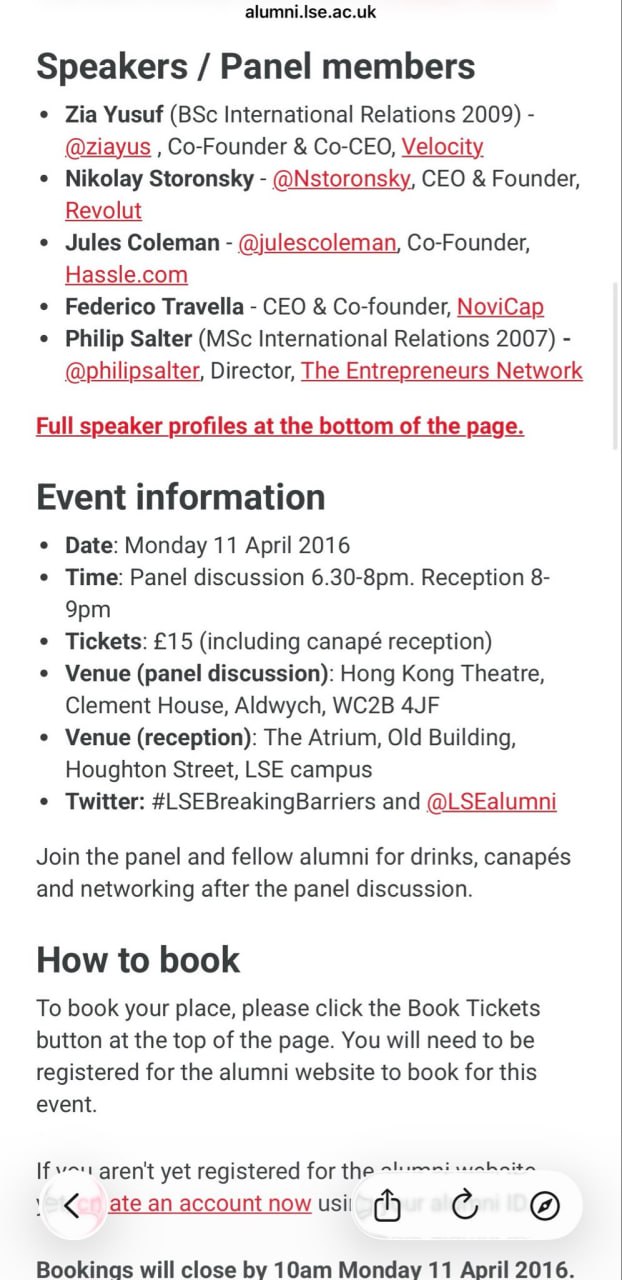Open The Entrepreneurs Network link
Screen dimensions: 622x1280
441,370
